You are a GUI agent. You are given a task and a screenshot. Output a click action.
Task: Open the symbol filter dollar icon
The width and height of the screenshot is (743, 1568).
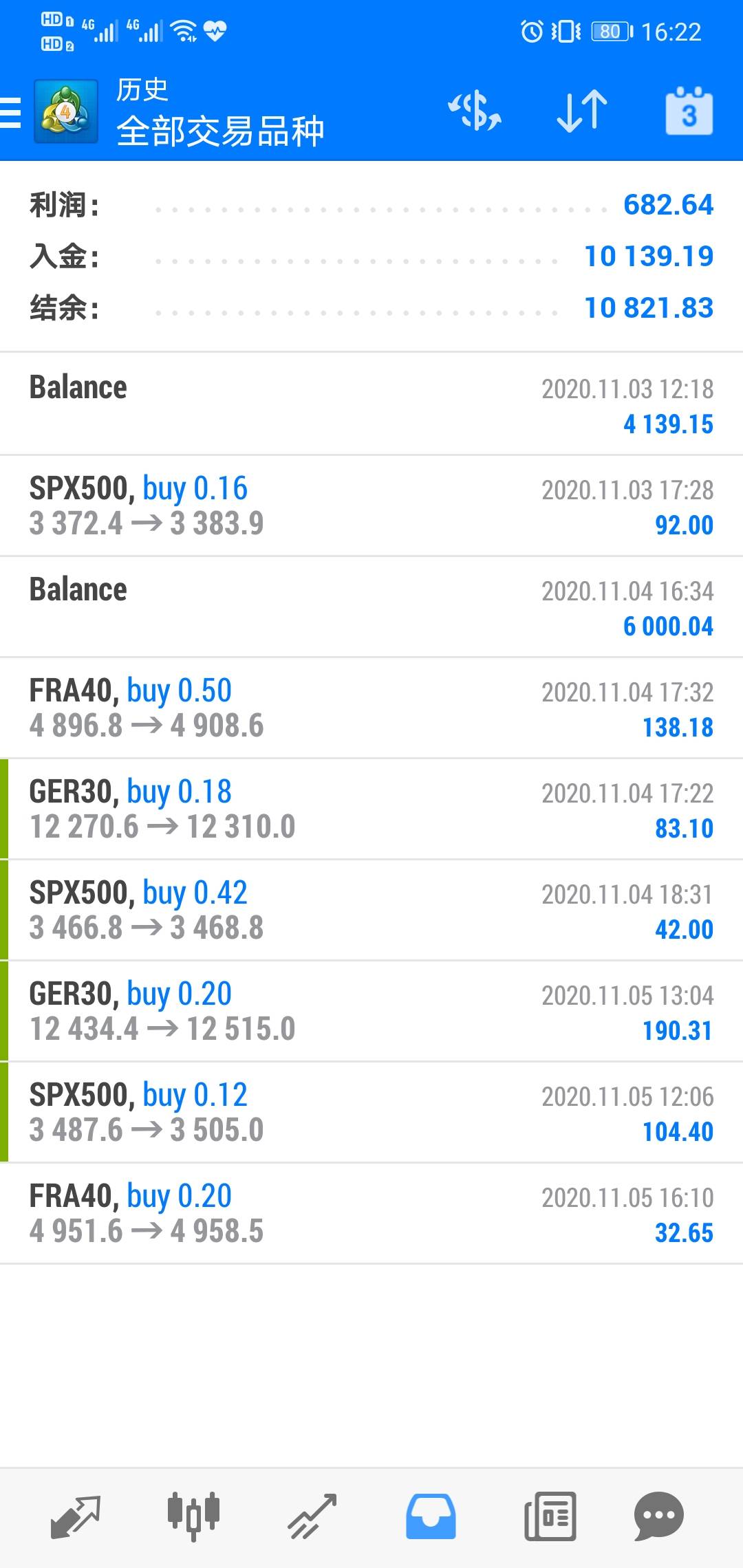click(475, 111)
